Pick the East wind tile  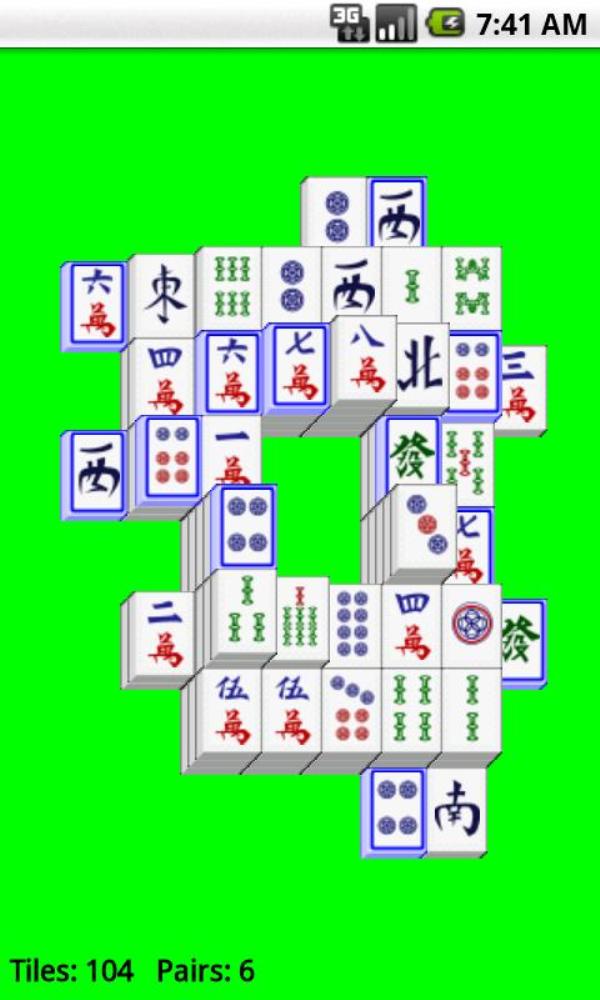[165, 296]
